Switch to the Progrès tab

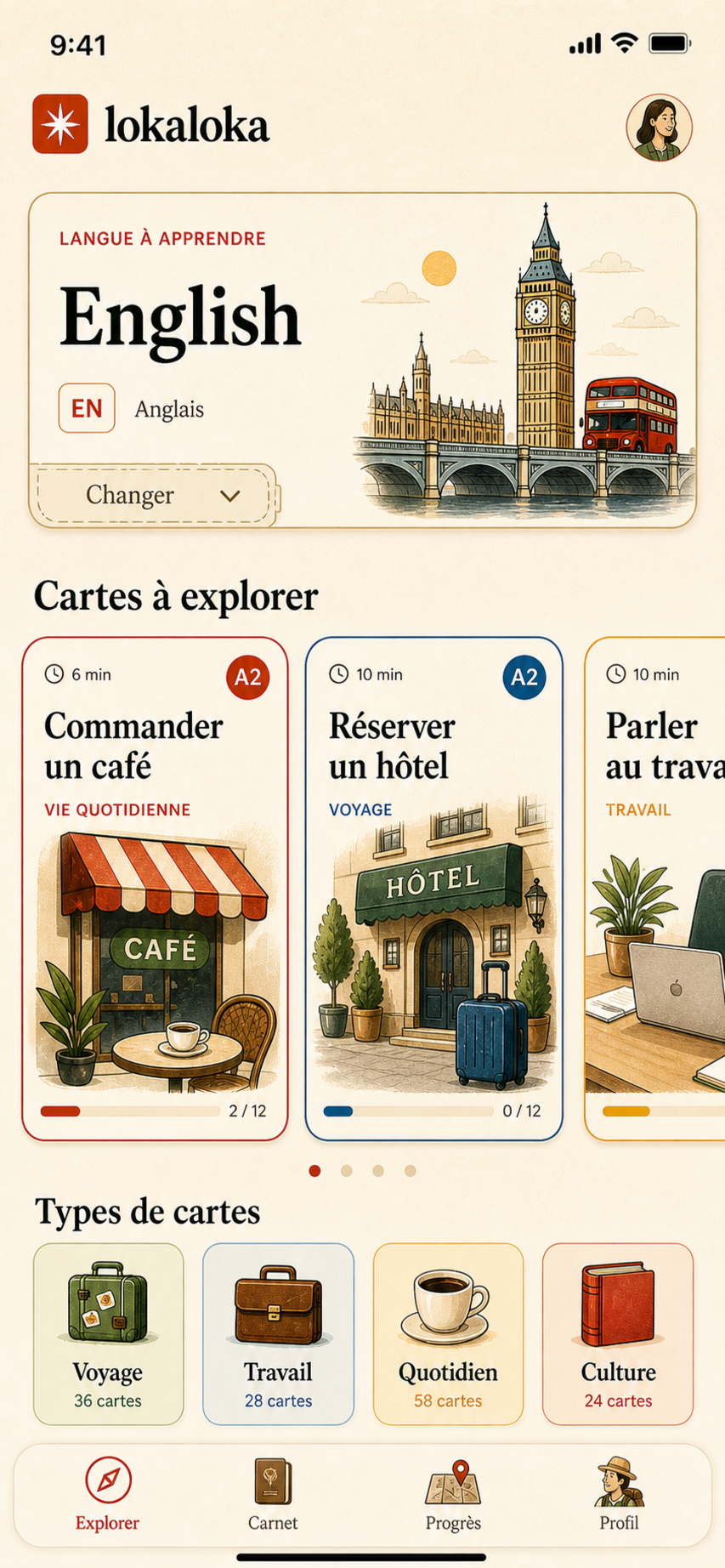coord(453,1495)
